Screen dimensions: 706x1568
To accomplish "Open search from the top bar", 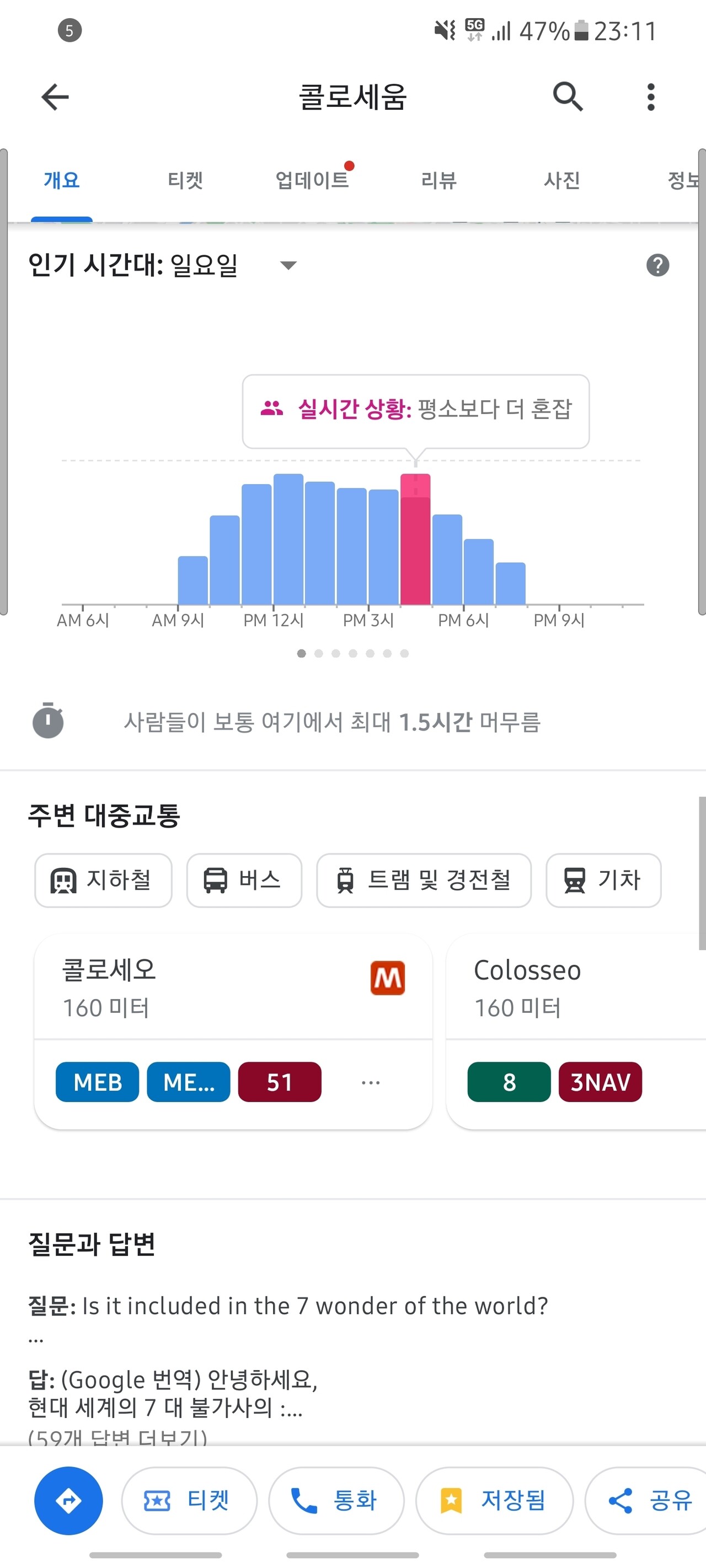I will (567, 96).
